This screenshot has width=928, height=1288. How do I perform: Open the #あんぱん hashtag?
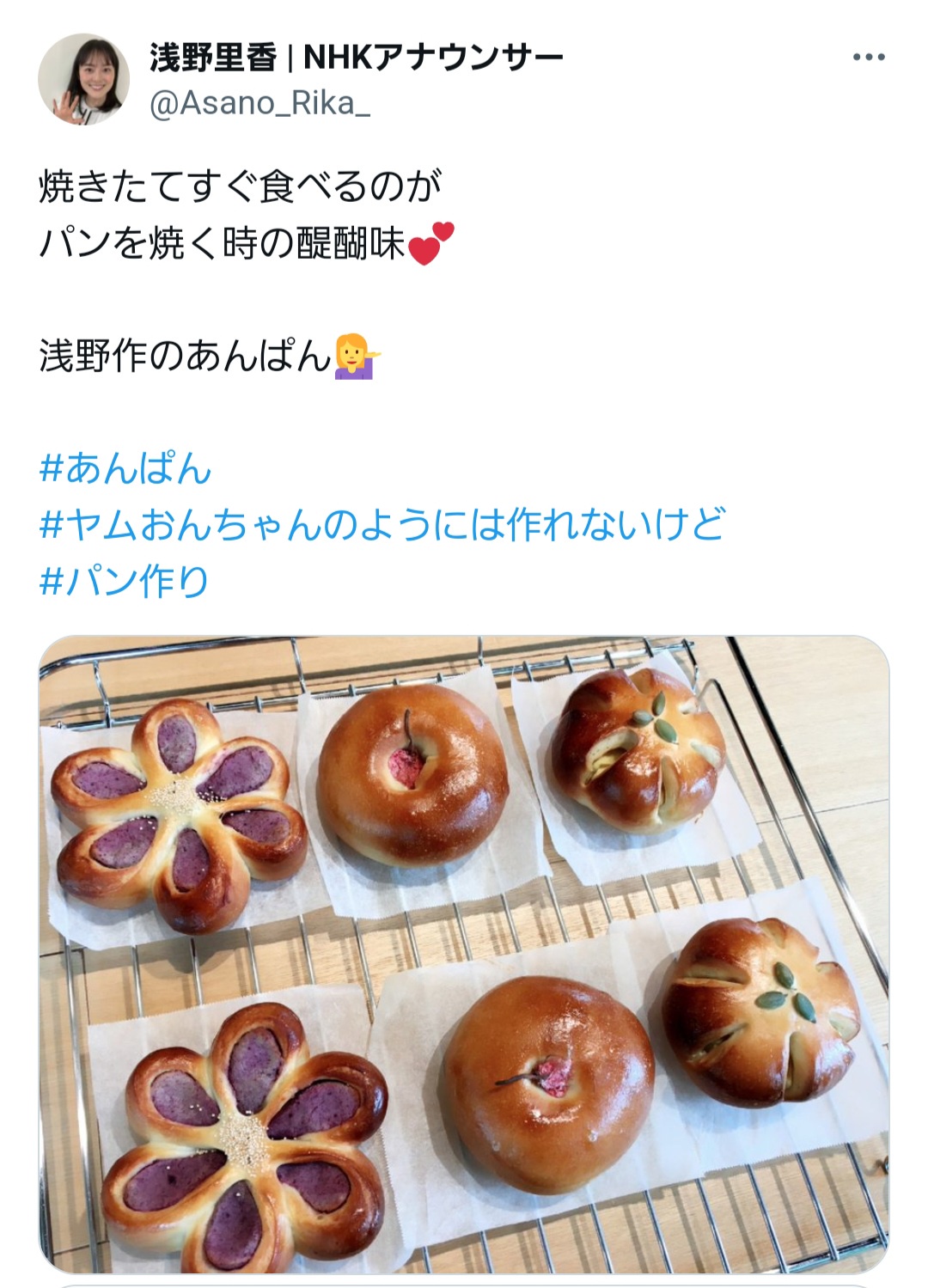tap(125, 469)
